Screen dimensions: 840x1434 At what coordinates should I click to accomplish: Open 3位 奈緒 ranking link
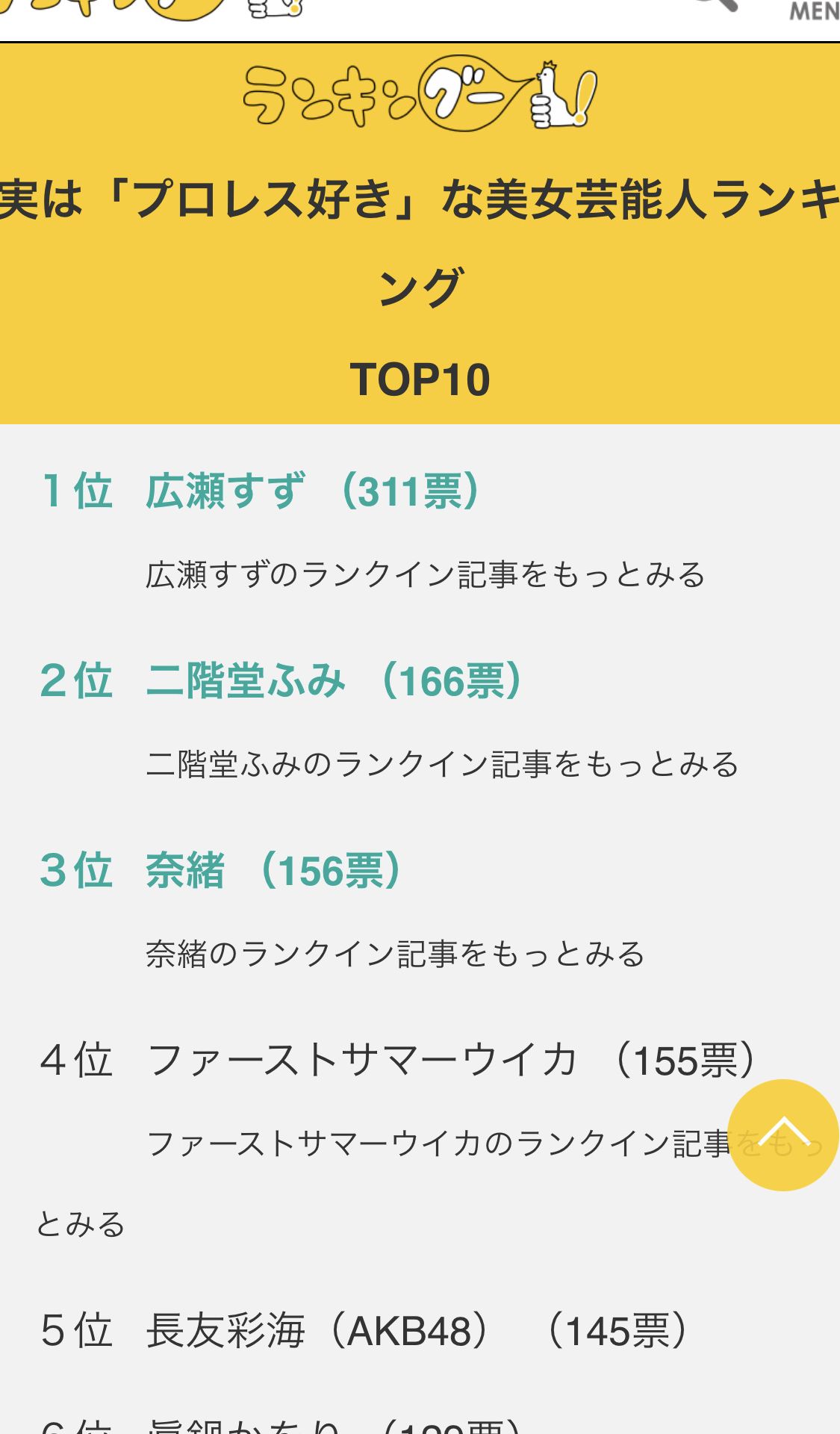(222, 871)
